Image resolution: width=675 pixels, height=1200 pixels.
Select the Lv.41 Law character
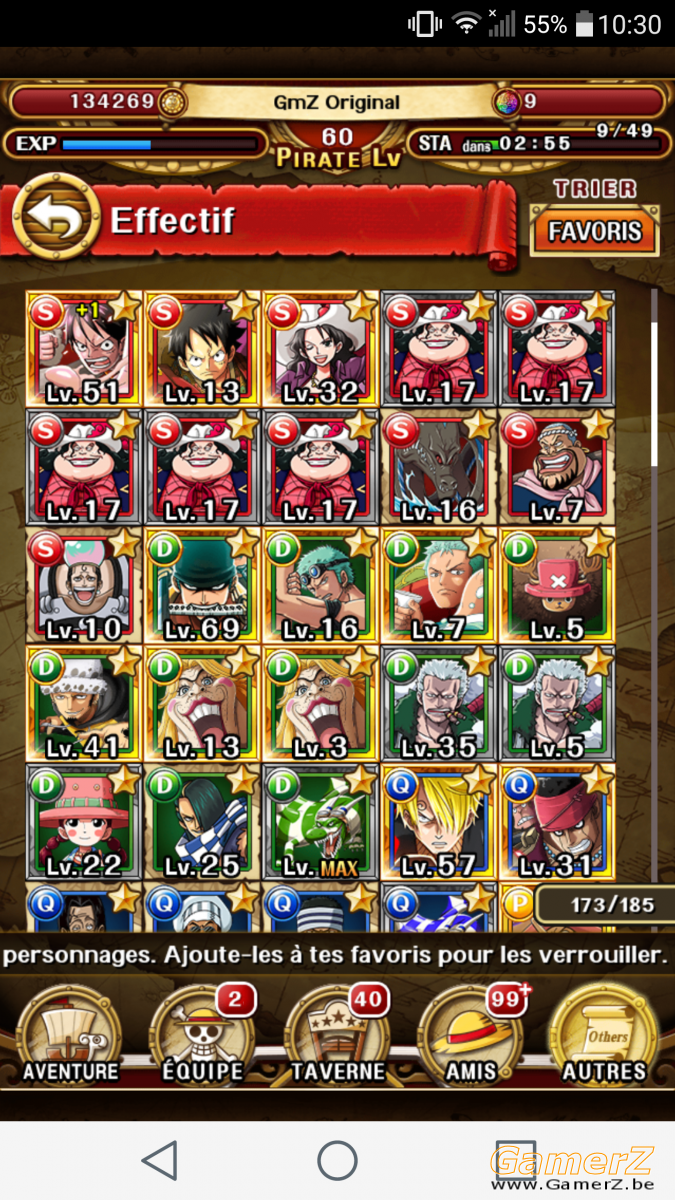click(84, 703)
